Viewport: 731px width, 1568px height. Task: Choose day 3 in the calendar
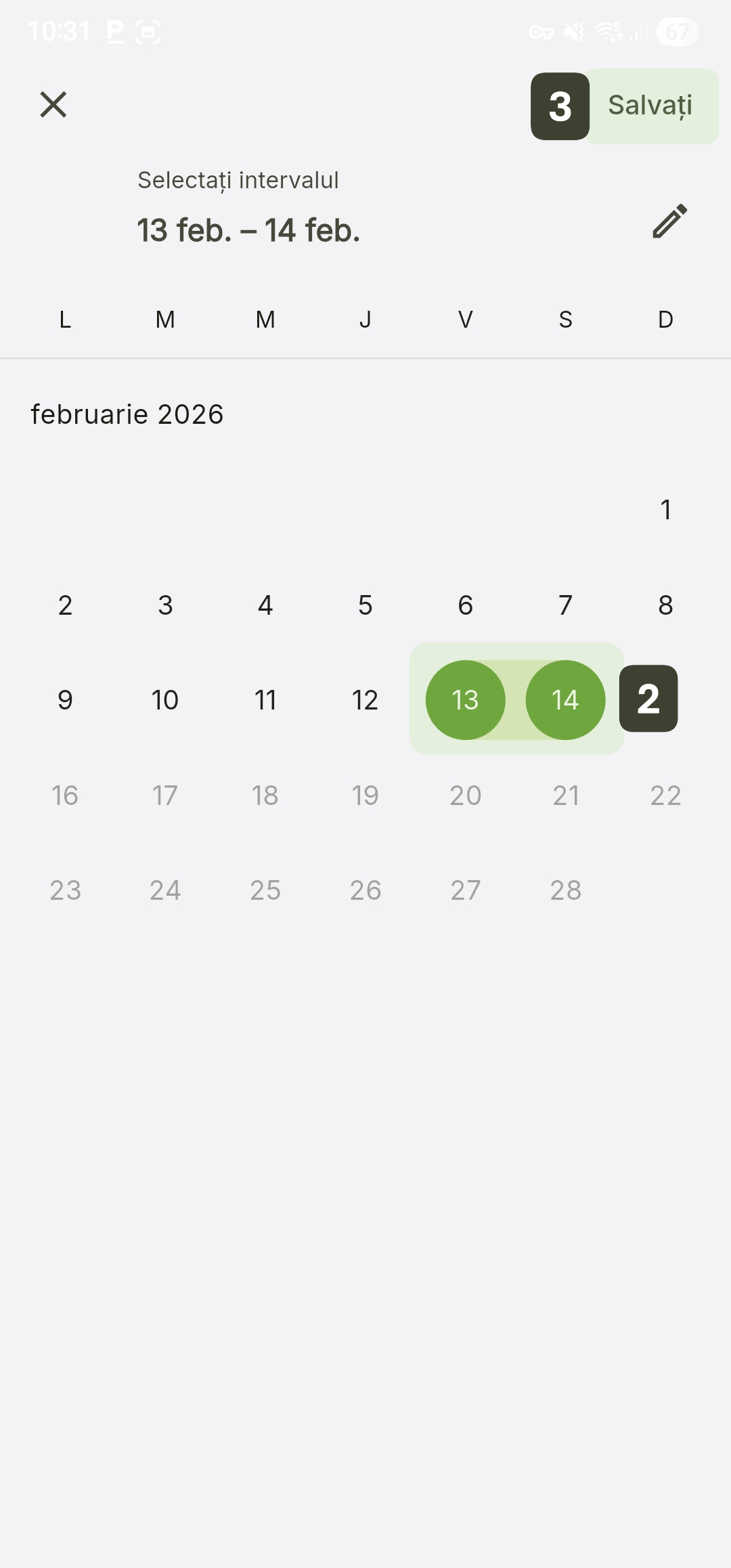(165, 605)
